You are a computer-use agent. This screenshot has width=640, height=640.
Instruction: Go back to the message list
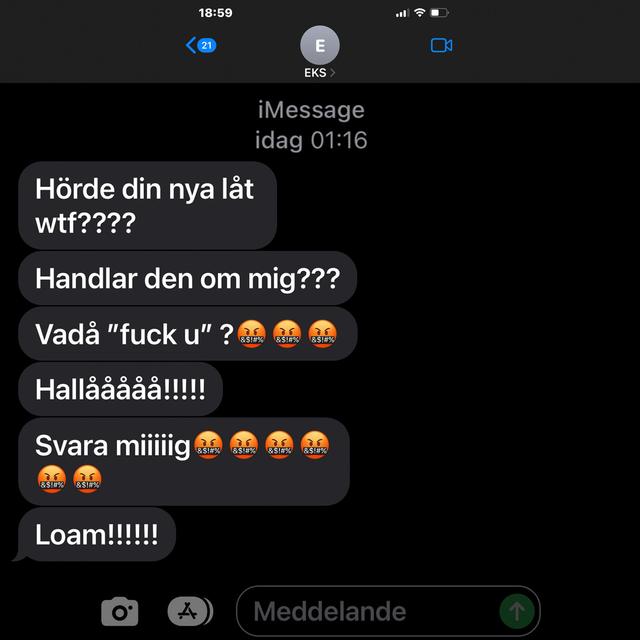(x=200, y=45)
